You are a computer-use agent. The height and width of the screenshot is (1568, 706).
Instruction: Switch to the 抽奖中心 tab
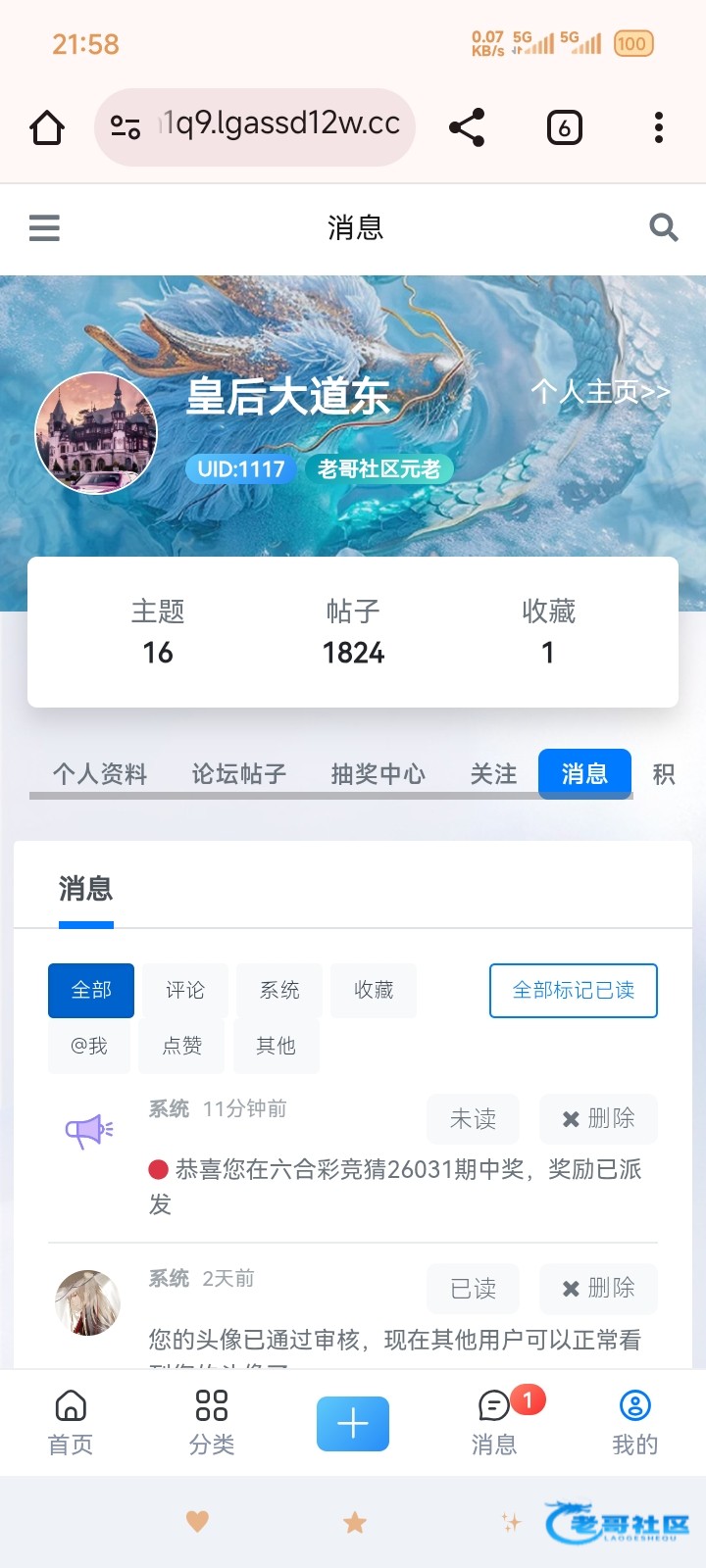tap(378, 774)
